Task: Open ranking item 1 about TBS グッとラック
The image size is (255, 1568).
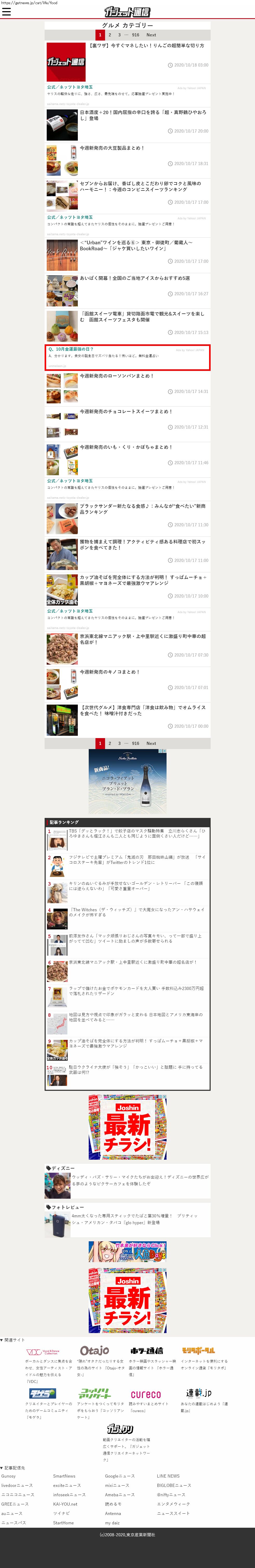Action: point(137,833)
